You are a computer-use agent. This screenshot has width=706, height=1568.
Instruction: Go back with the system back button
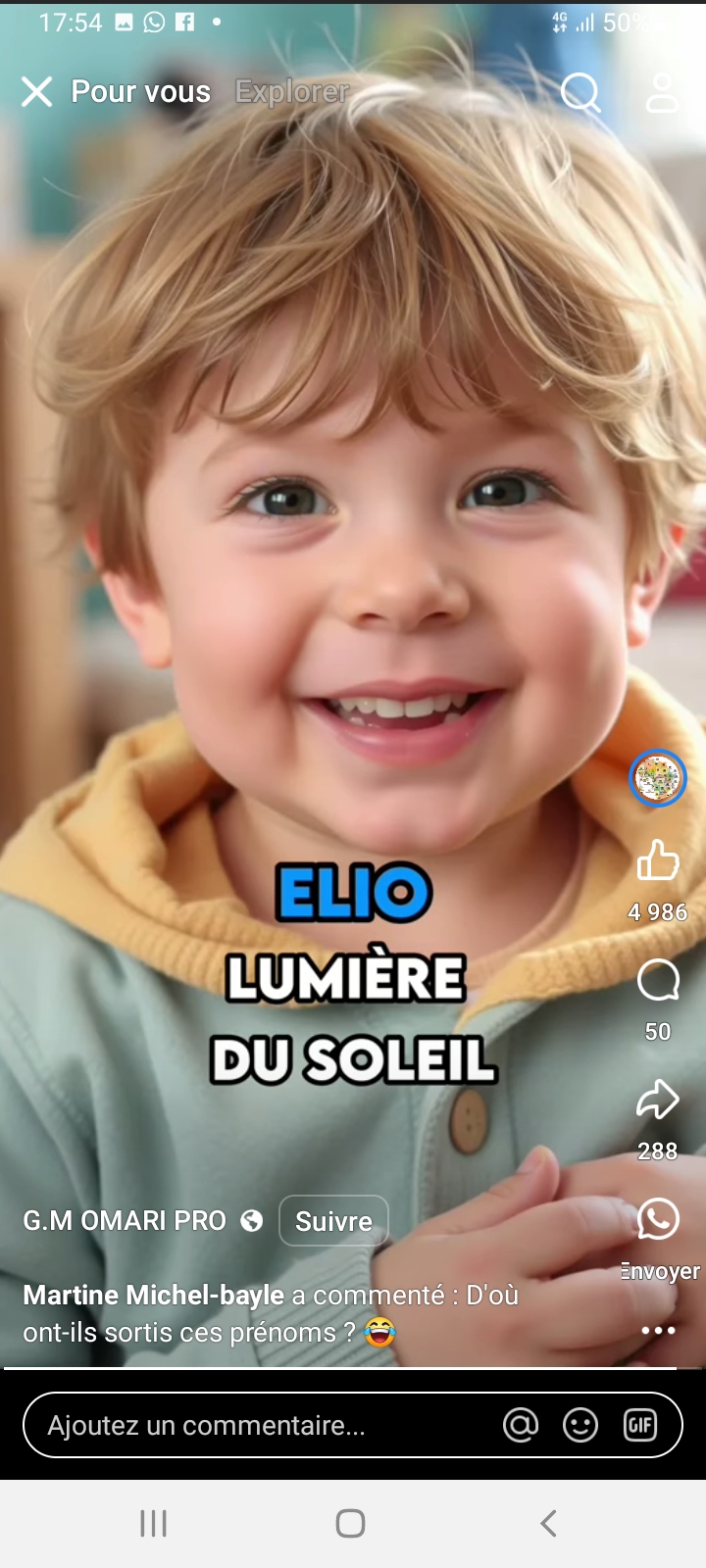point(549,1523)
